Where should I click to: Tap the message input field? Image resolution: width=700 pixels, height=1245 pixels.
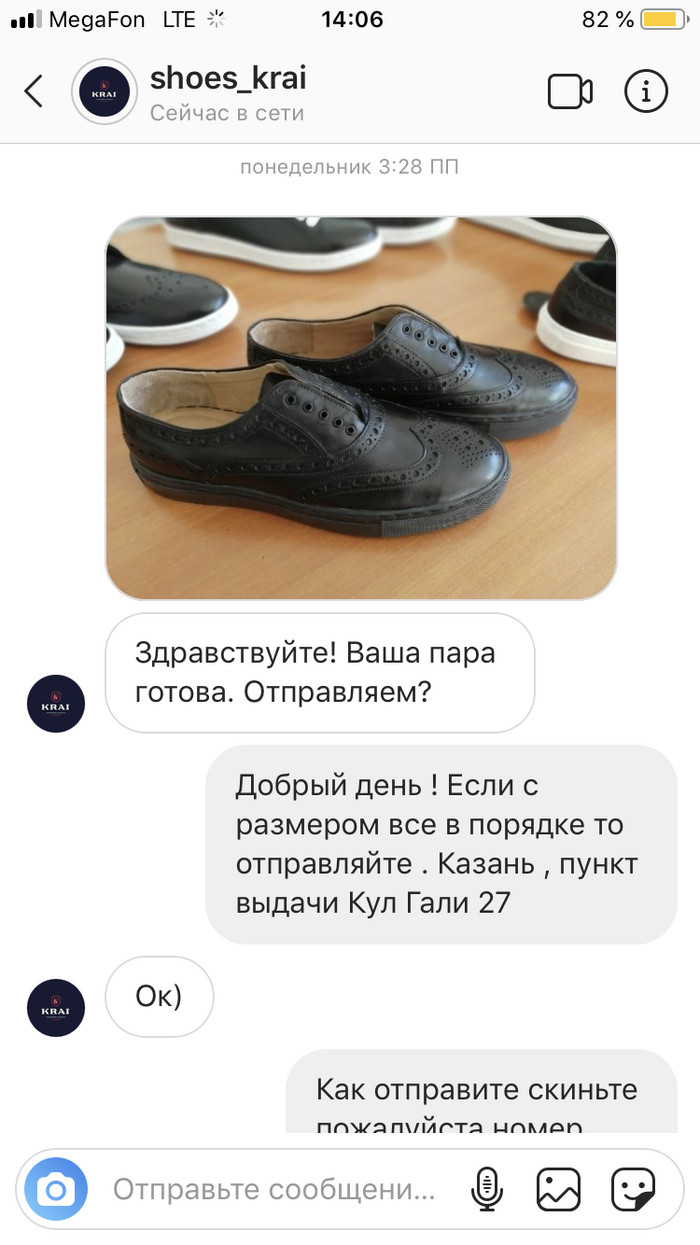[274, 1190]
